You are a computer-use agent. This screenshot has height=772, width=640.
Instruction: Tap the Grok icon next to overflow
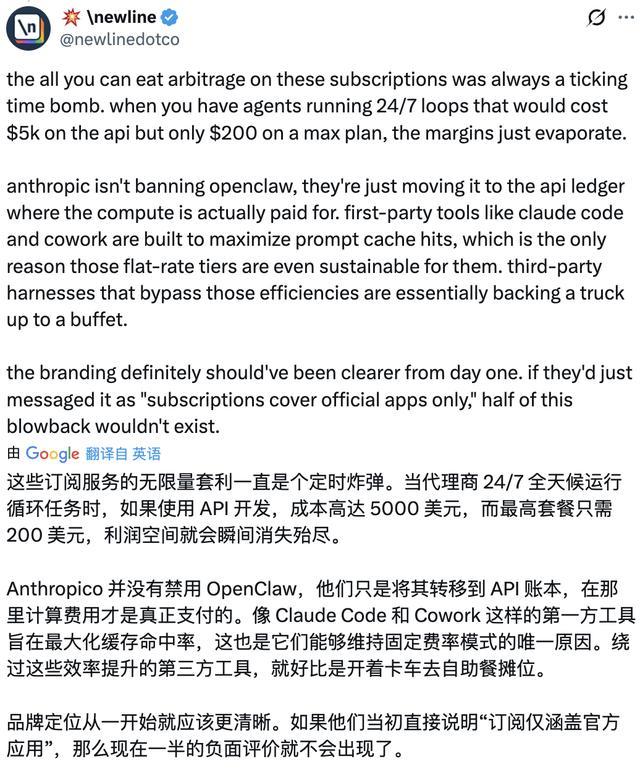coord(596,18)
